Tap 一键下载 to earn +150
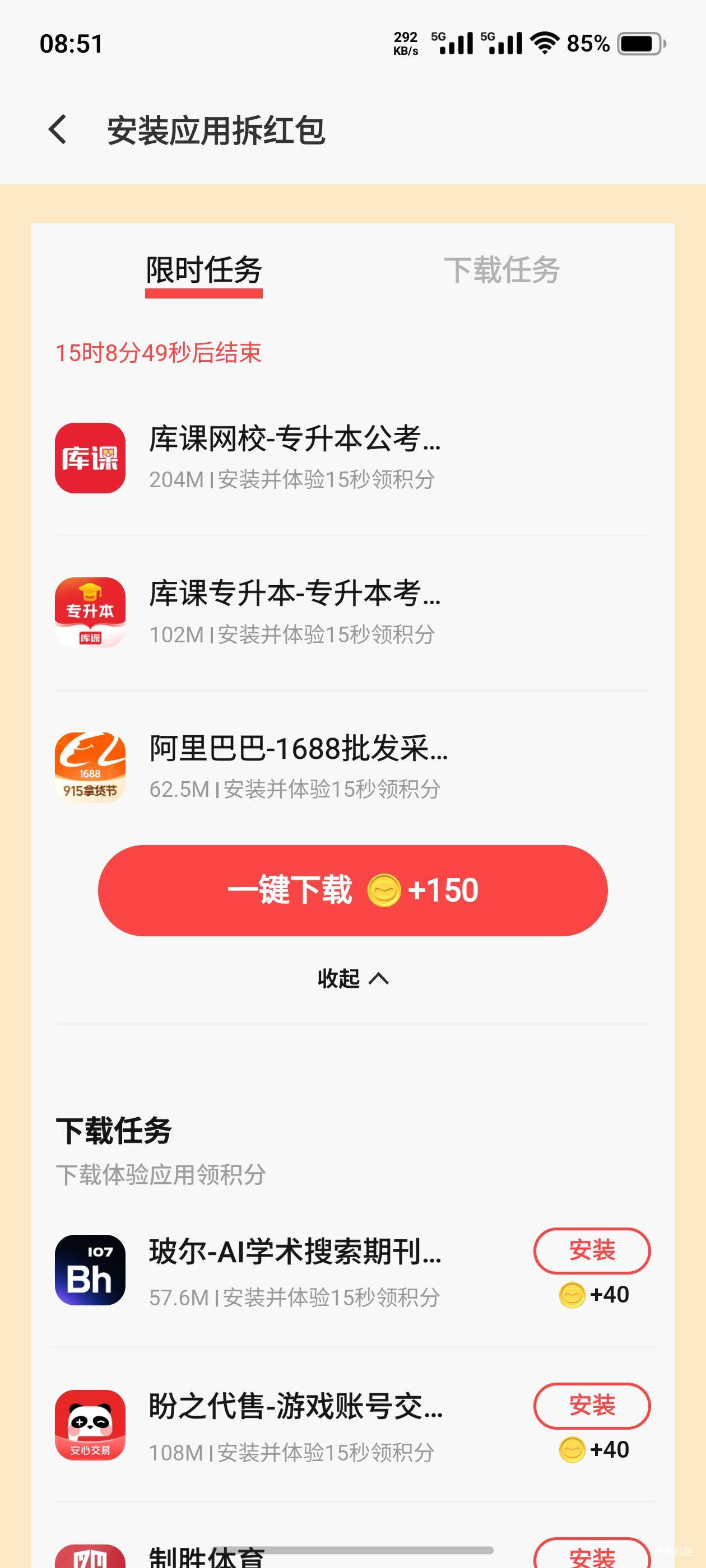706x1568 pixels. point(352,890)
